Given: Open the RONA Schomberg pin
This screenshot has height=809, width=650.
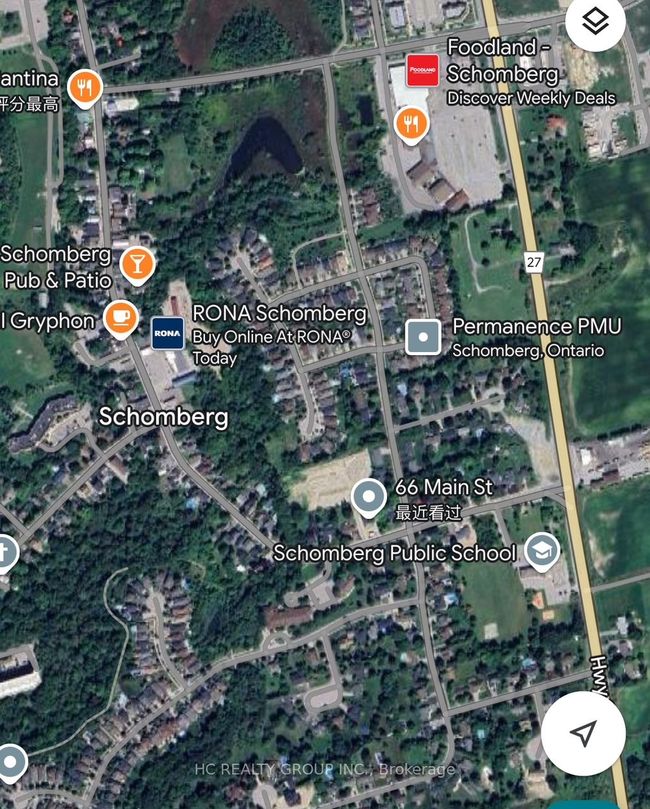Looking at the screenshot, I should click(168, 333).
